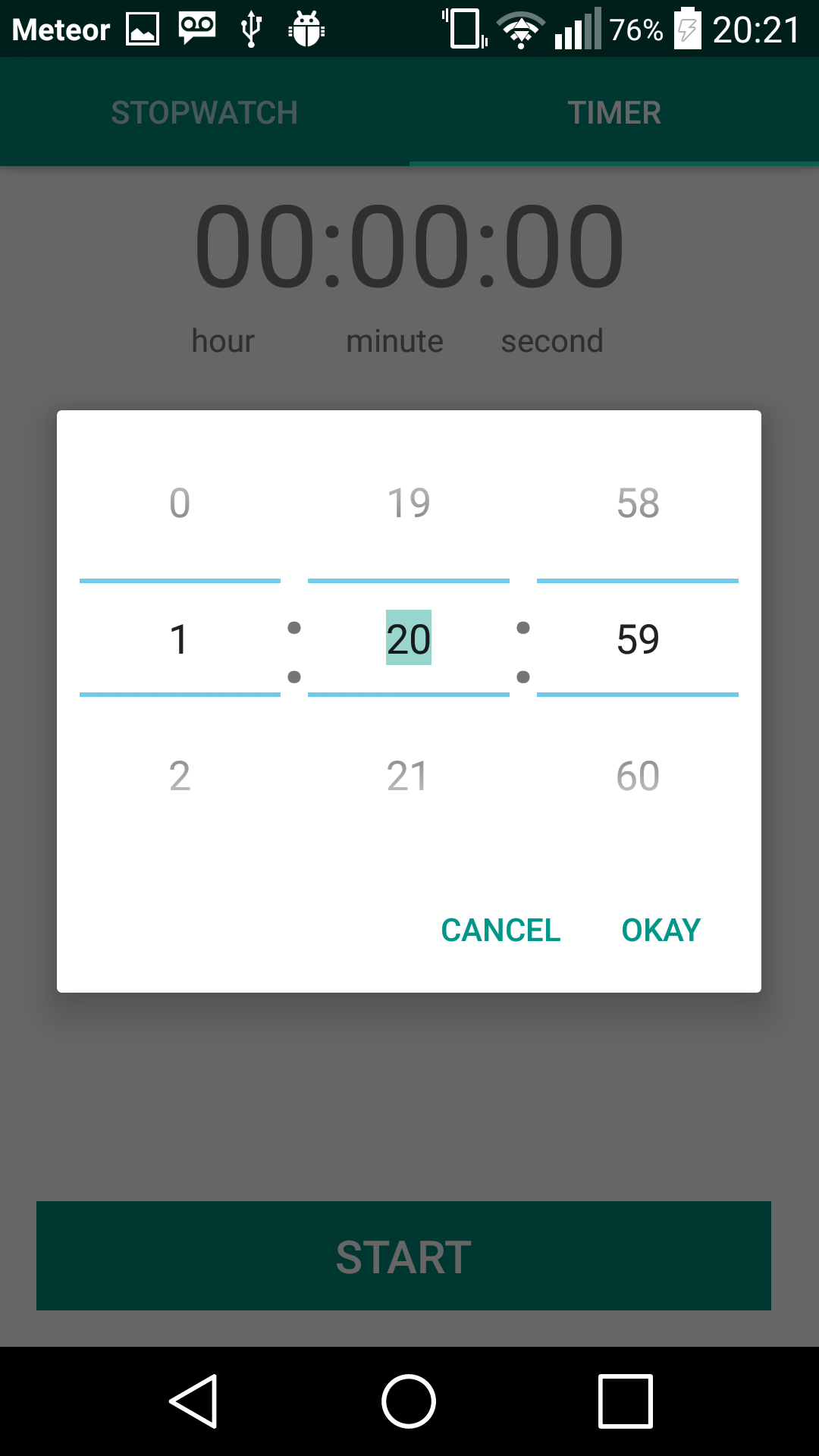Confirm with the OKAY button
The image size is (819, 1456).
pos(660,929)
